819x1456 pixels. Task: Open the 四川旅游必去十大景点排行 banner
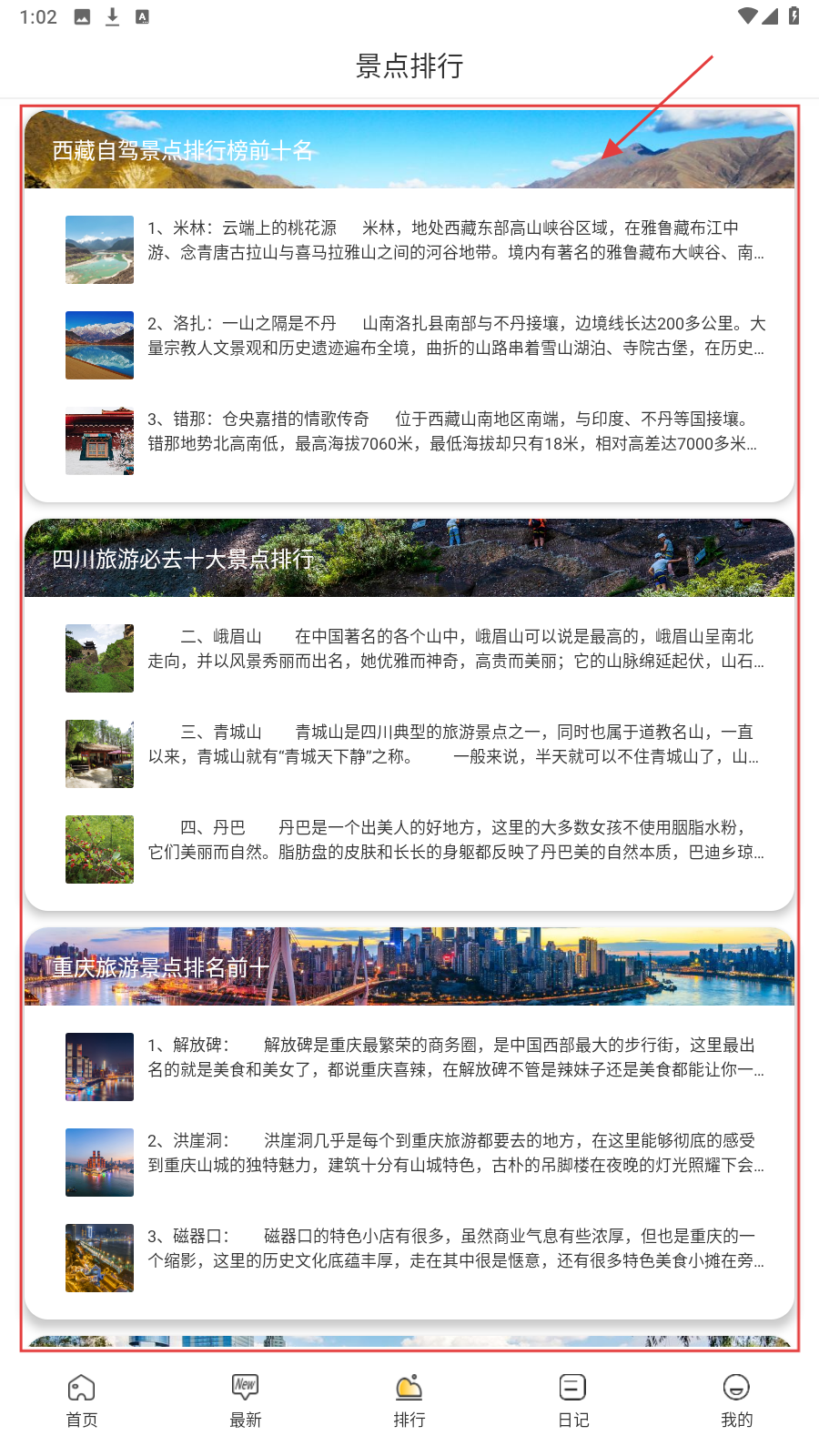click(409, 559)
